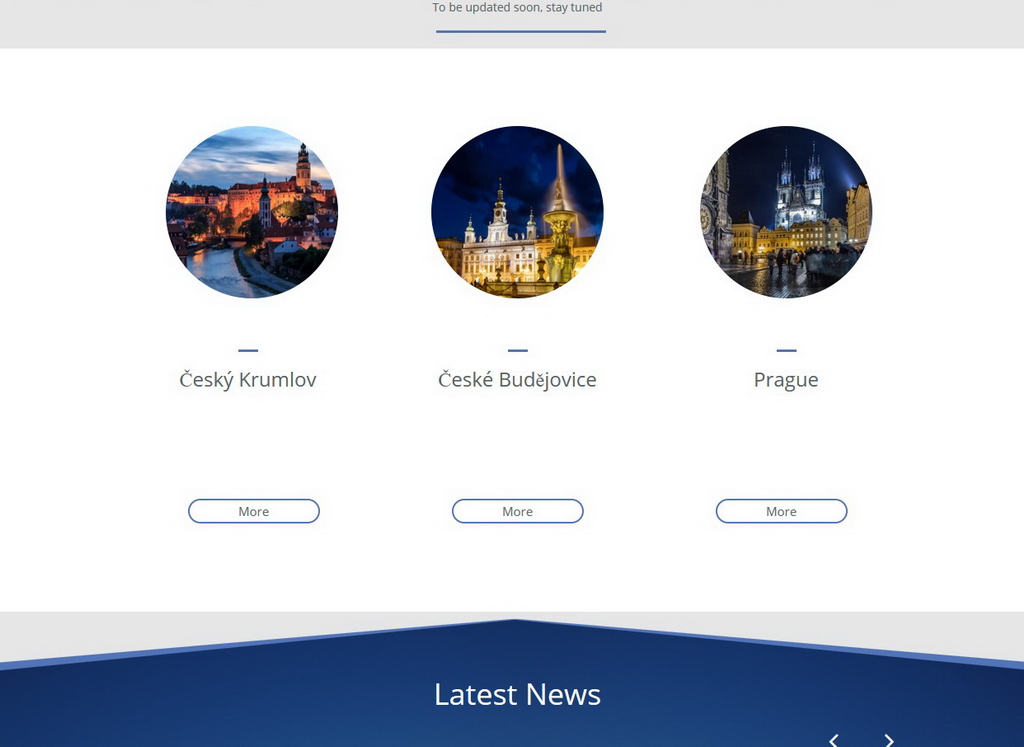This screenshot has height=747, width=1024.
Task: Tap More under Český Krumlov
Action: point(253,511)
